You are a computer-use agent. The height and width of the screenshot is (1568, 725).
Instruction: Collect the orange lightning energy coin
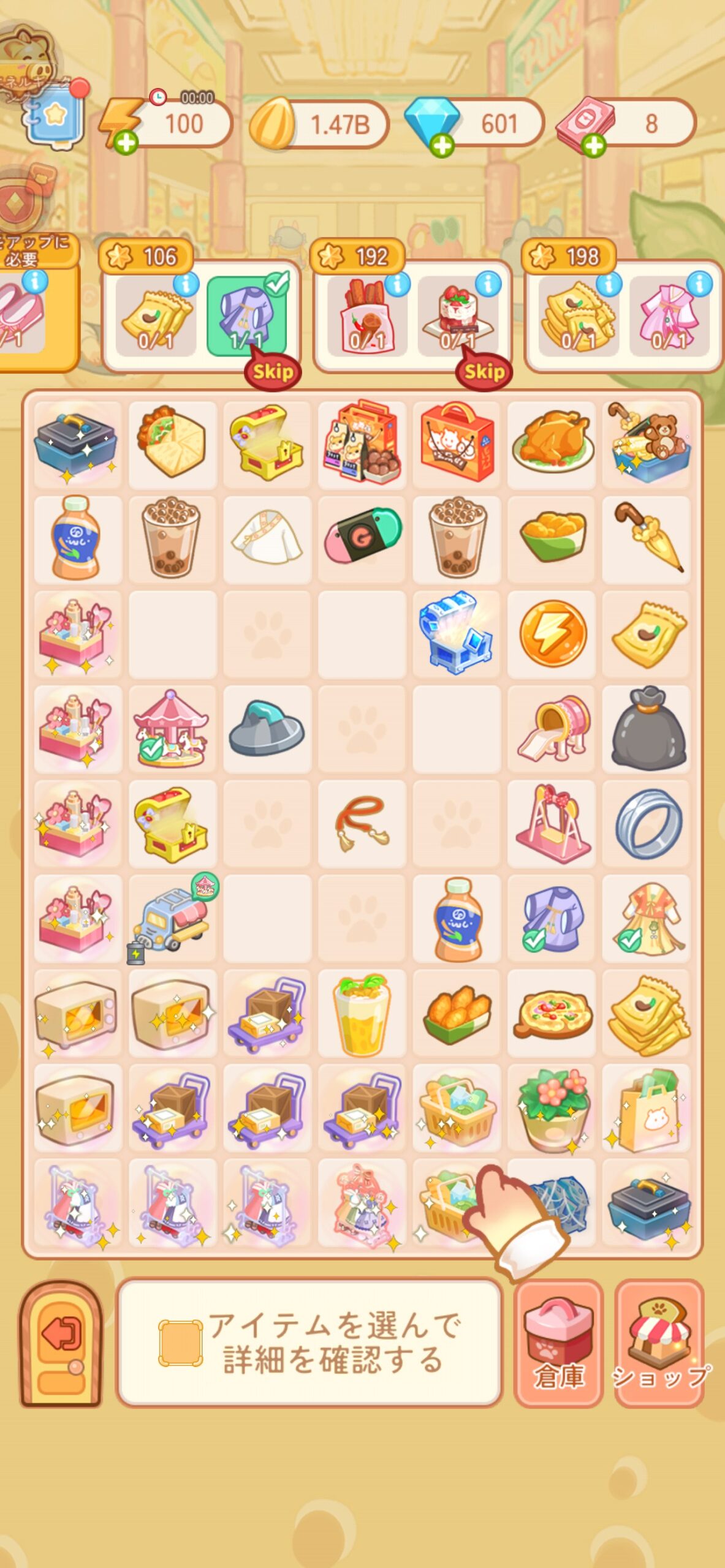[552, 632]
